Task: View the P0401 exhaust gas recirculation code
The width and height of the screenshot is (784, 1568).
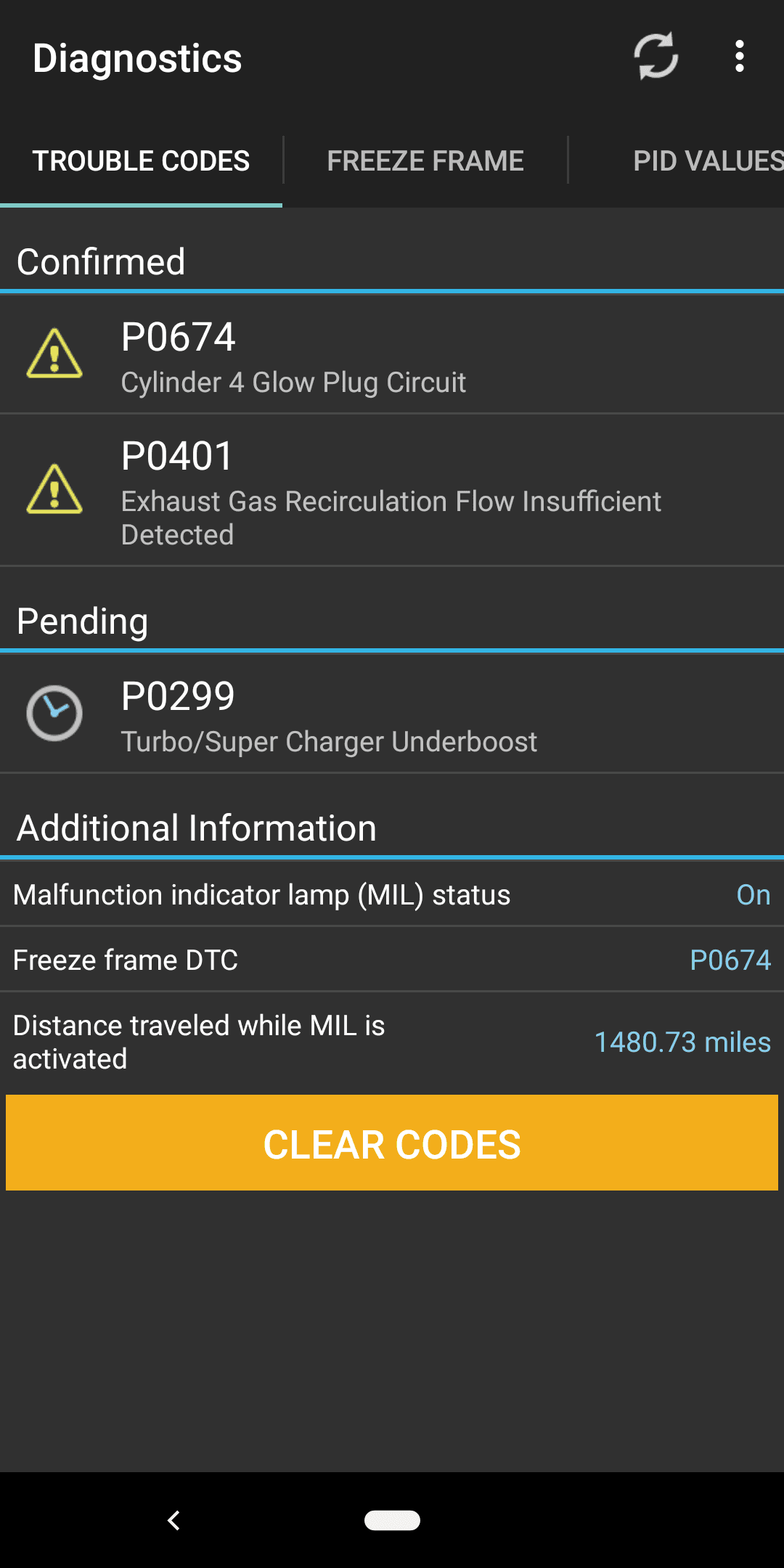Action: tap(392, 490)
